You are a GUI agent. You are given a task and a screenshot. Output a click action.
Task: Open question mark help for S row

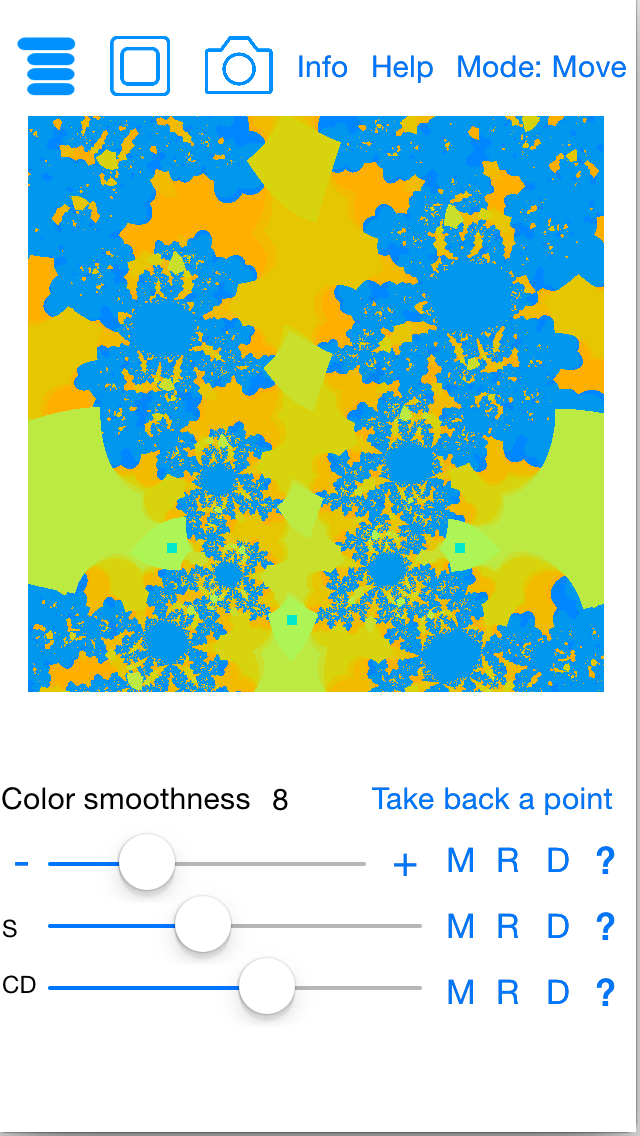point(604,926)
